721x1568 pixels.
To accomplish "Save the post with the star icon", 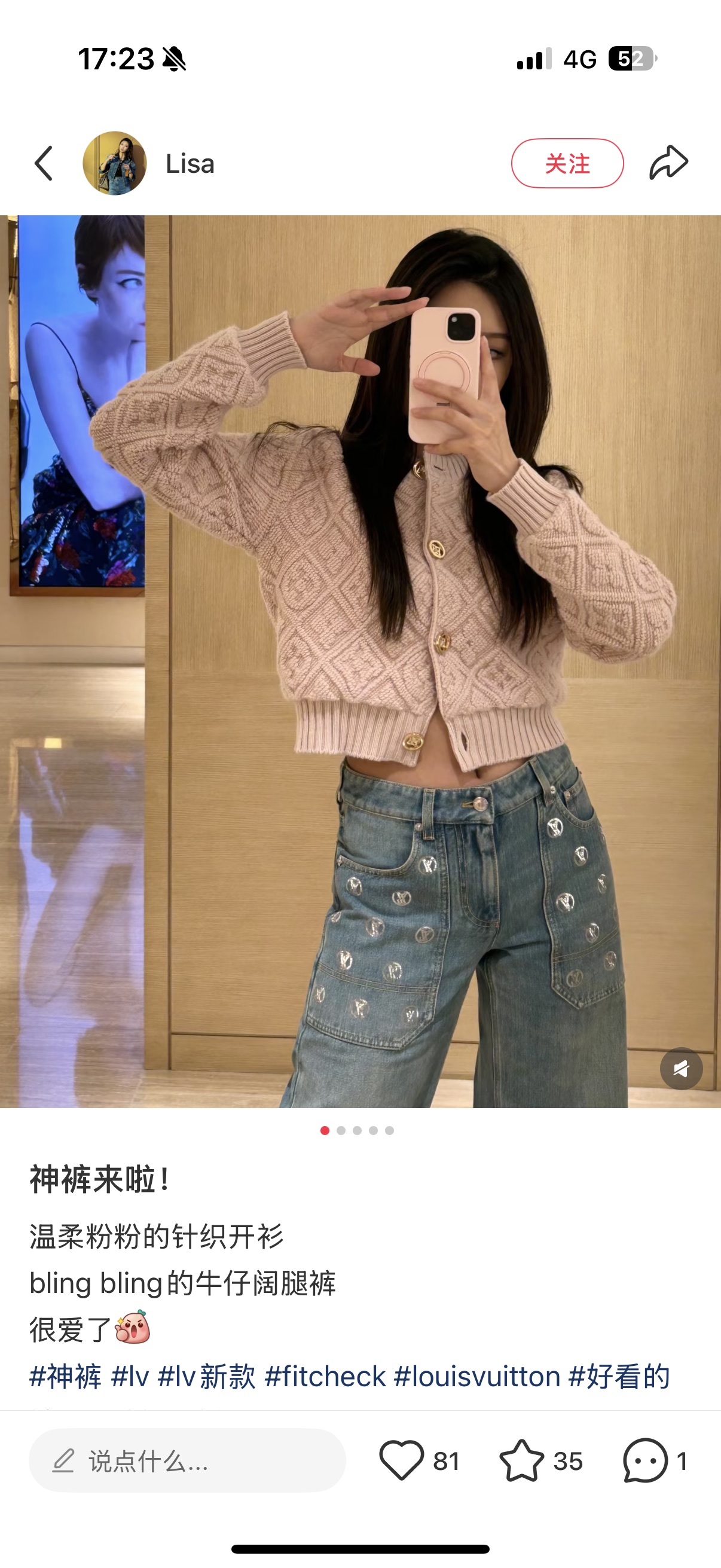I will pos(521,1460).
